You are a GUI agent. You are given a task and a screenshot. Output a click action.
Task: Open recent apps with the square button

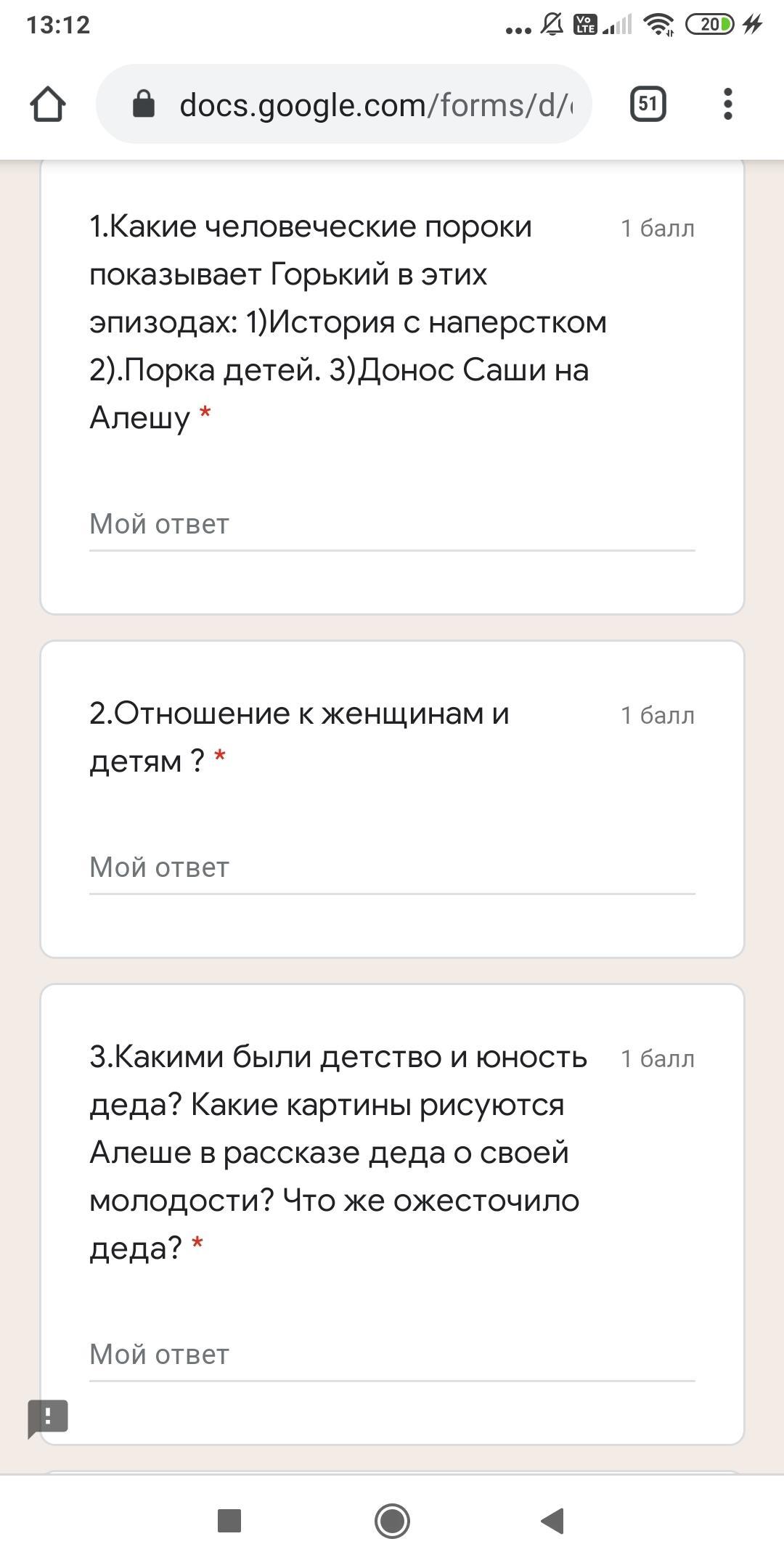click(229, 1520)
